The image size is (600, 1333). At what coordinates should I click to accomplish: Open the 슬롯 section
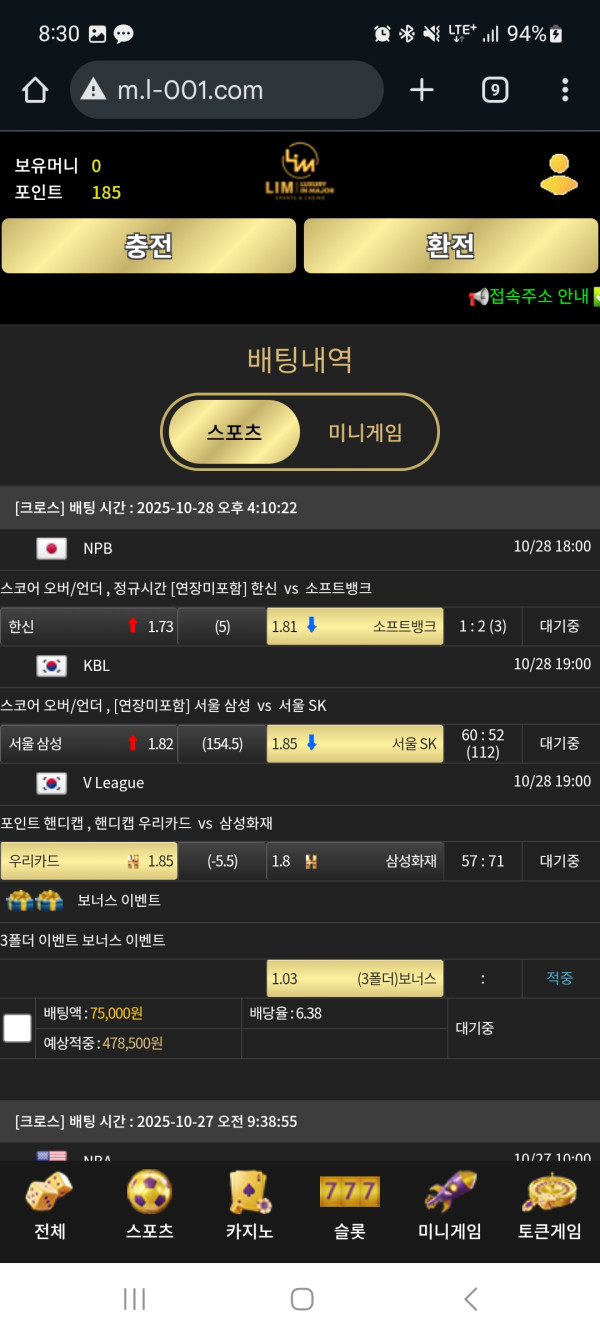pyautogui.click(x=349, y=1207)
